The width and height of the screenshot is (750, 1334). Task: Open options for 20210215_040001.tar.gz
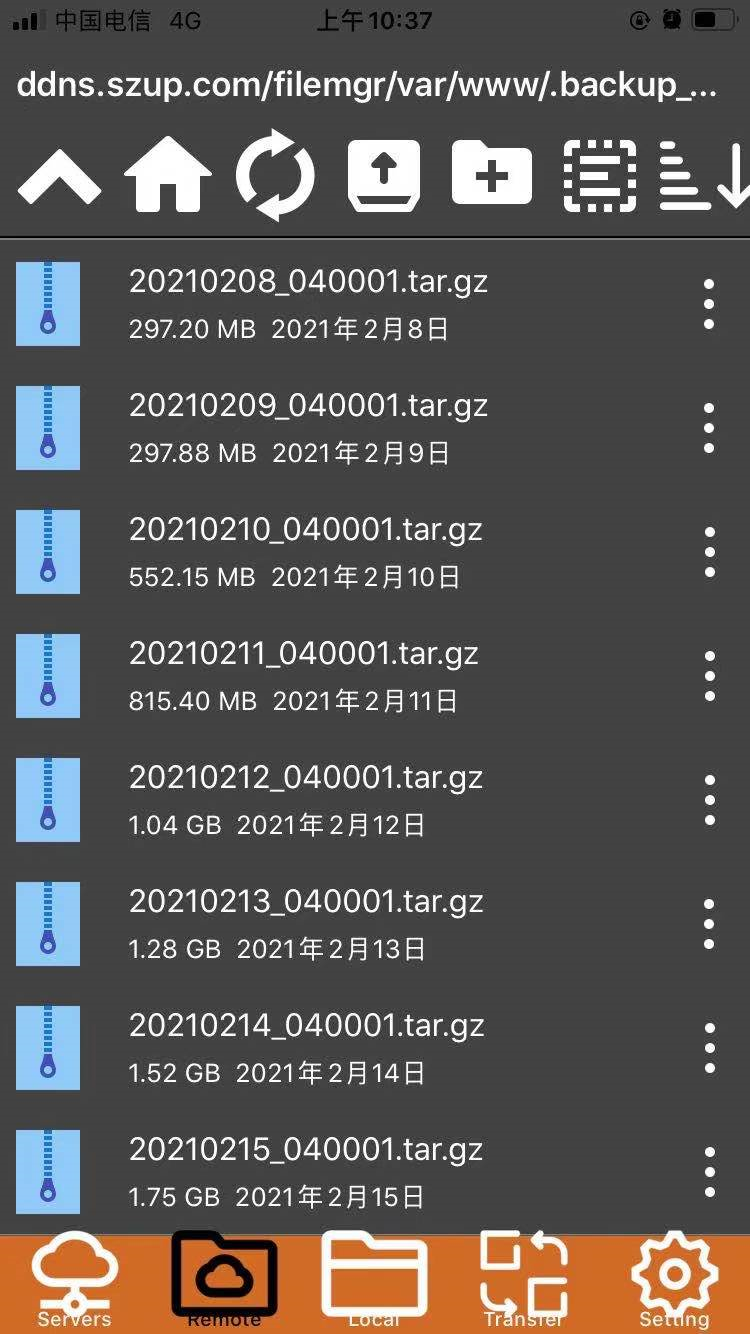pyautogui.click(x=709, y=1172)
